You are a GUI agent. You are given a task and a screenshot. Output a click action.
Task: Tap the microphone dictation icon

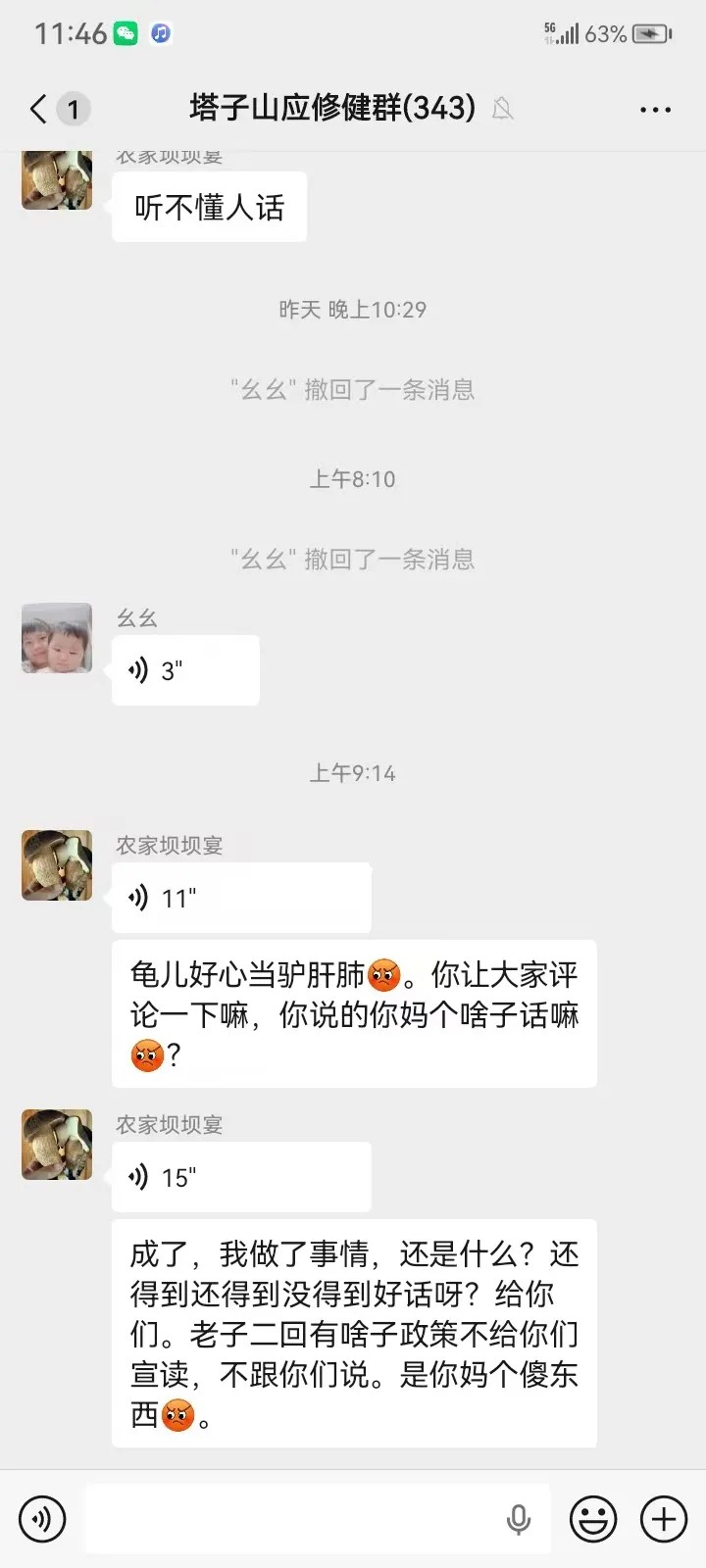tap(519, 1519)
